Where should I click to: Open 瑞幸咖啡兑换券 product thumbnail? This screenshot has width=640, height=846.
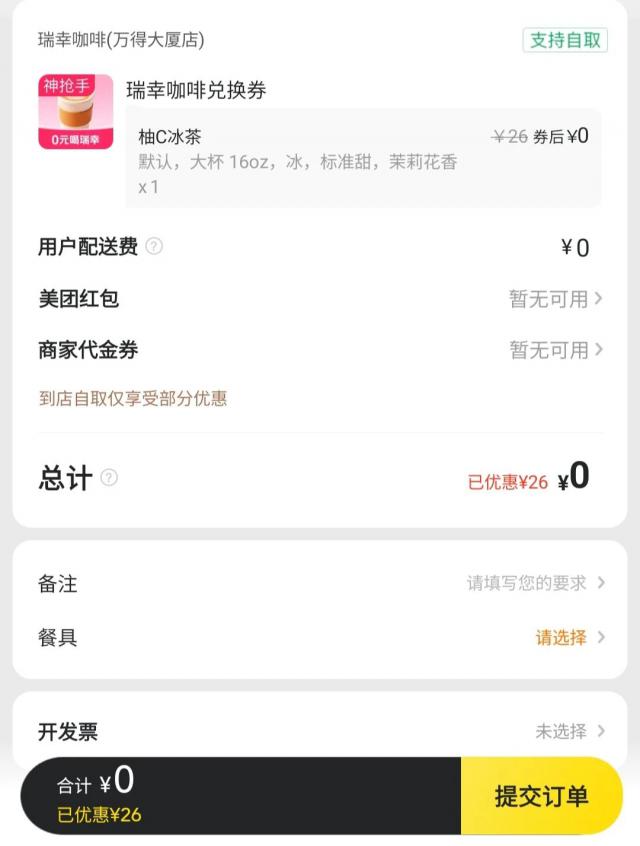tap(76, 112)
